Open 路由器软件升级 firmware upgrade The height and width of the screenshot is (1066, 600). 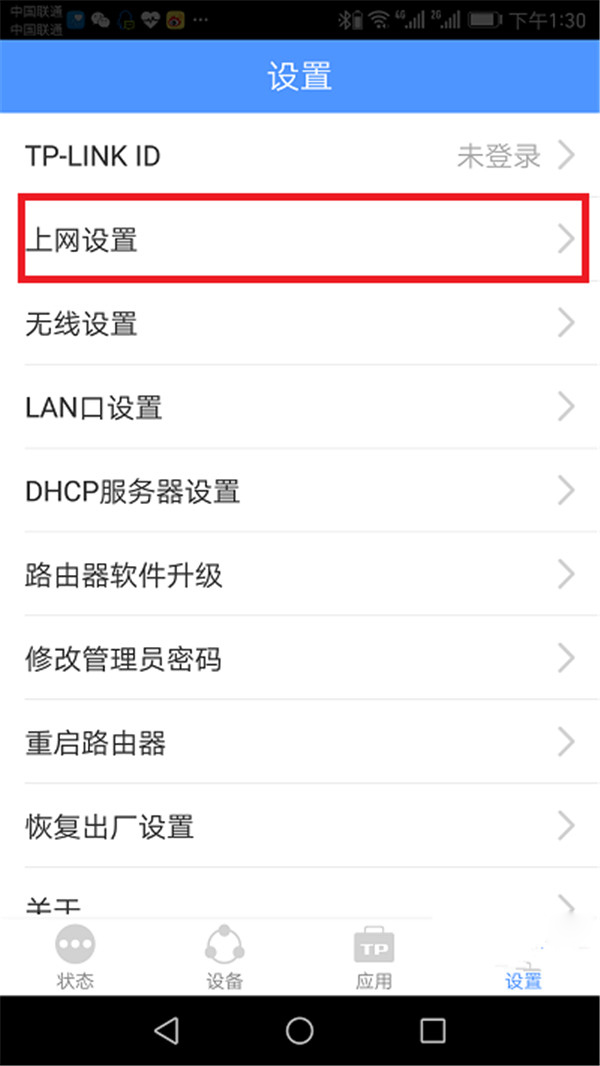coord(300,576)
